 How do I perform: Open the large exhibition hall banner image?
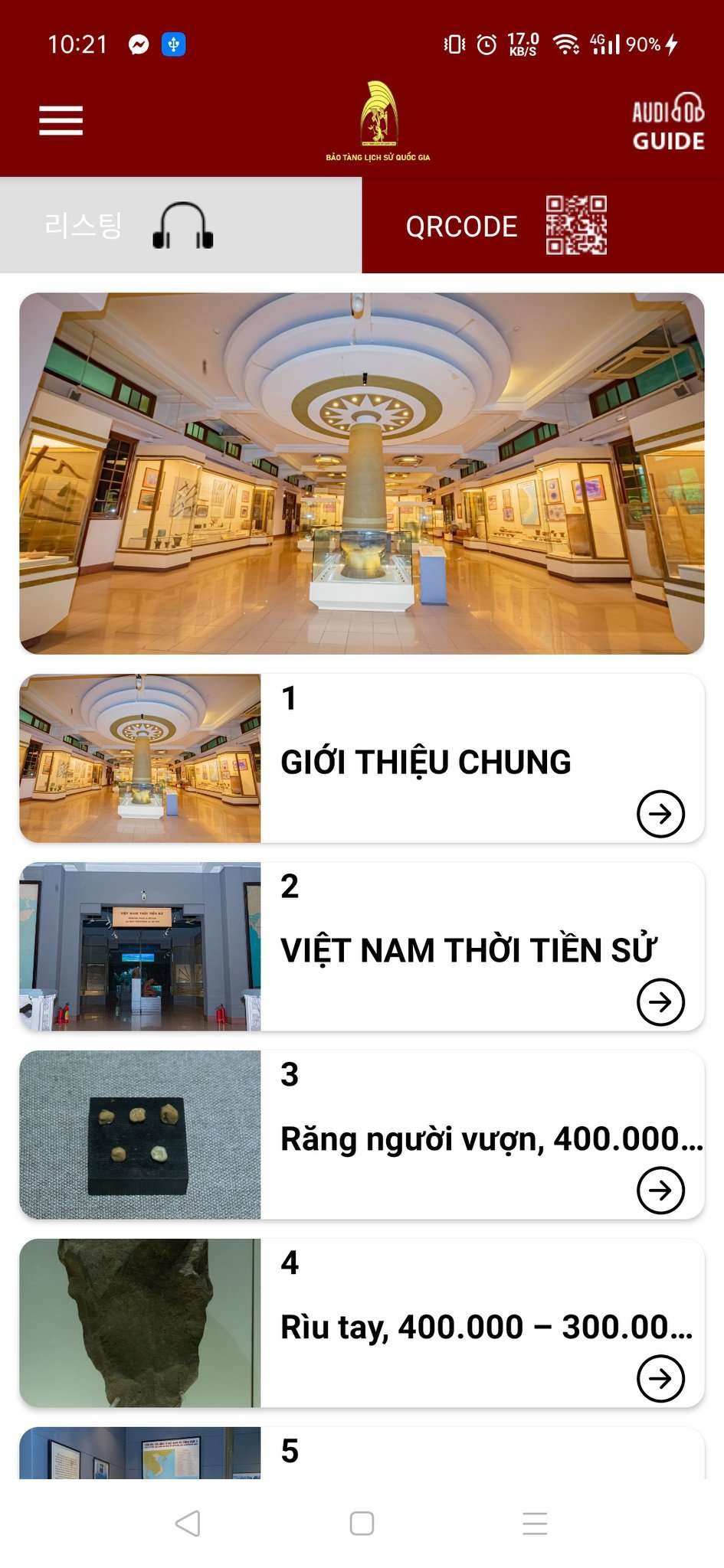(362, 473)
